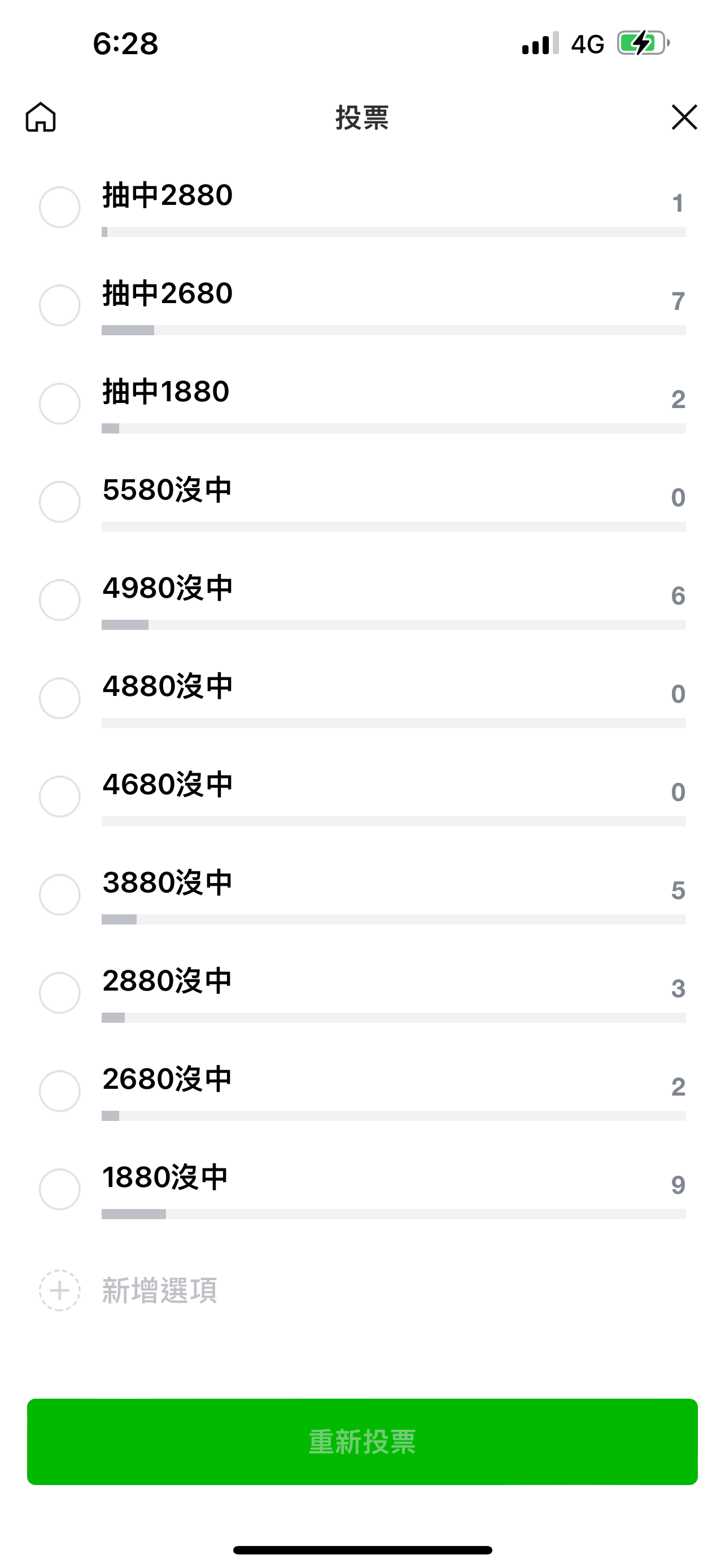Choose the 4680沒中 option
Screen dimensions: 725x1568
point(60,796)
